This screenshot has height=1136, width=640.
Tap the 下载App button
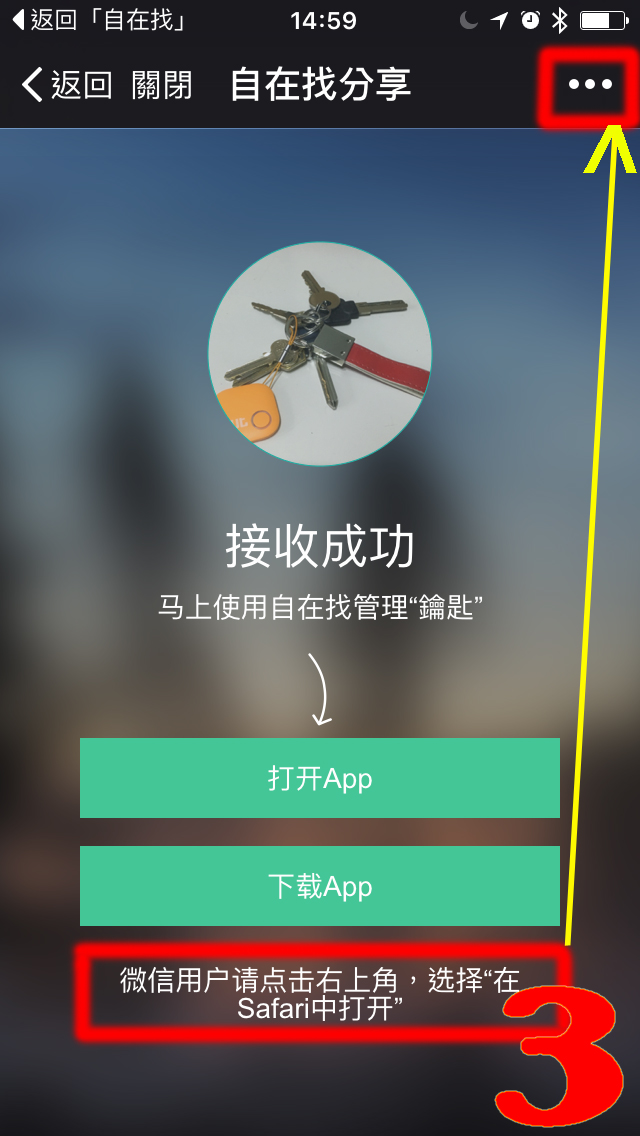(320, 886)
